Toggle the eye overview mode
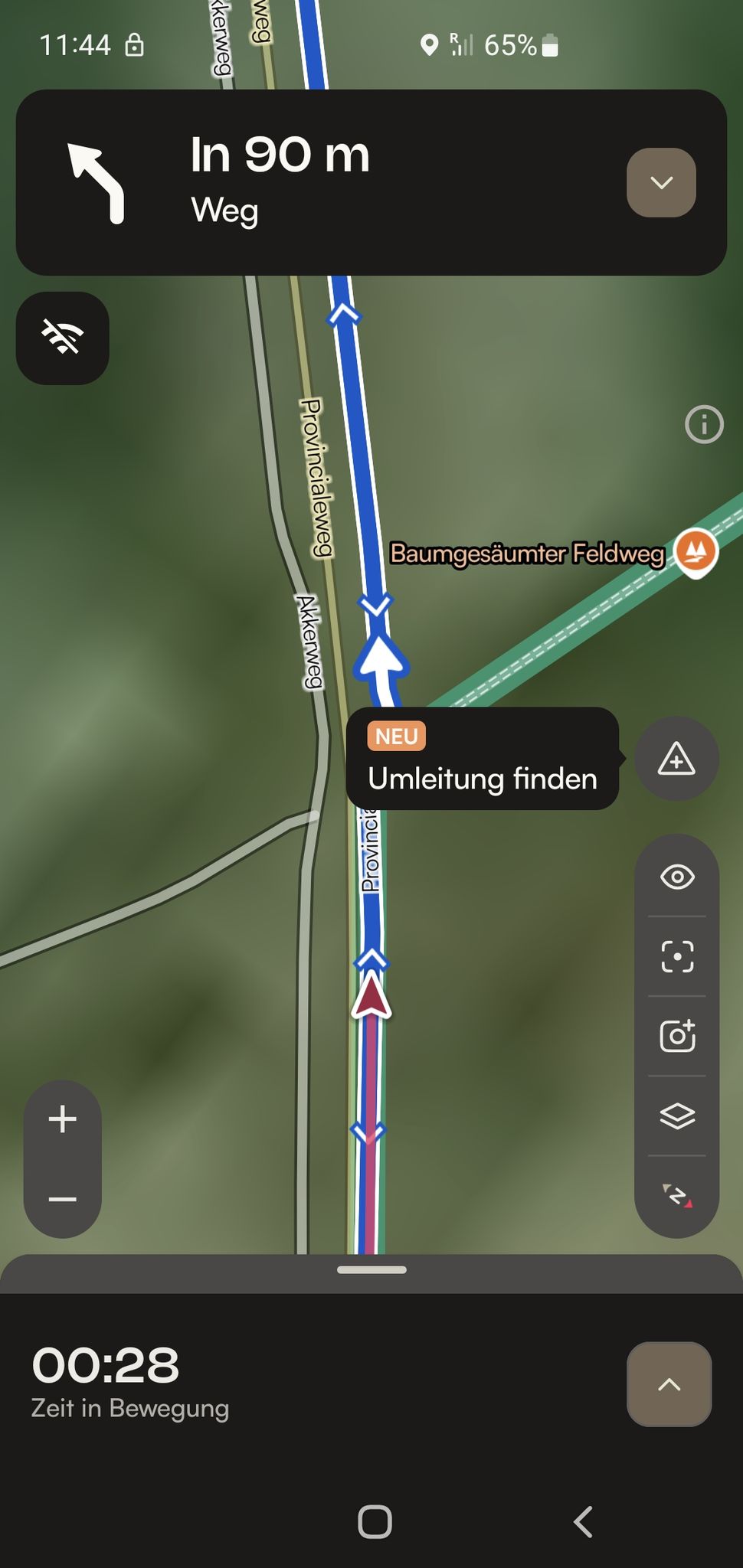The image size is (743, 1568). click(x=677, y=877)
